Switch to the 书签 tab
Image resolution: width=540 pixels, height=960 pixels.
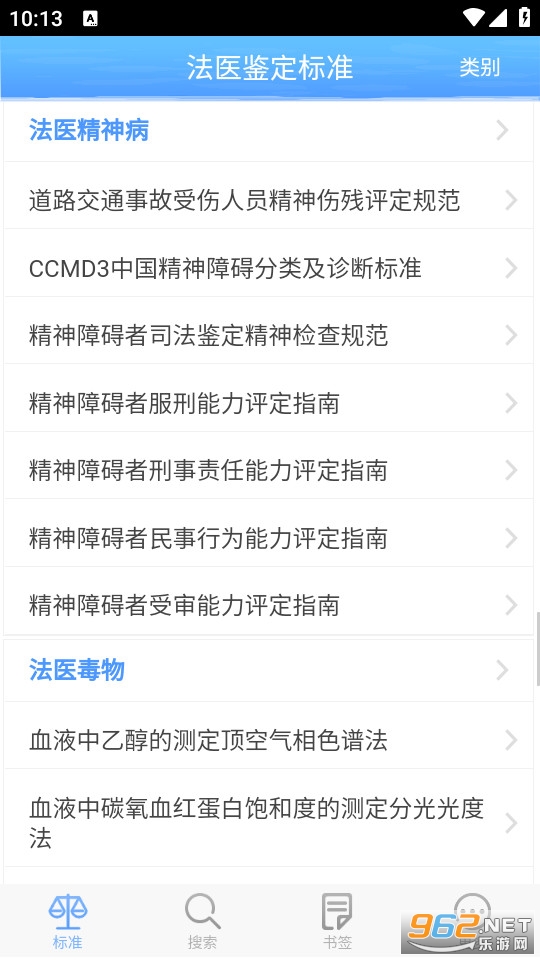[337, 921]
